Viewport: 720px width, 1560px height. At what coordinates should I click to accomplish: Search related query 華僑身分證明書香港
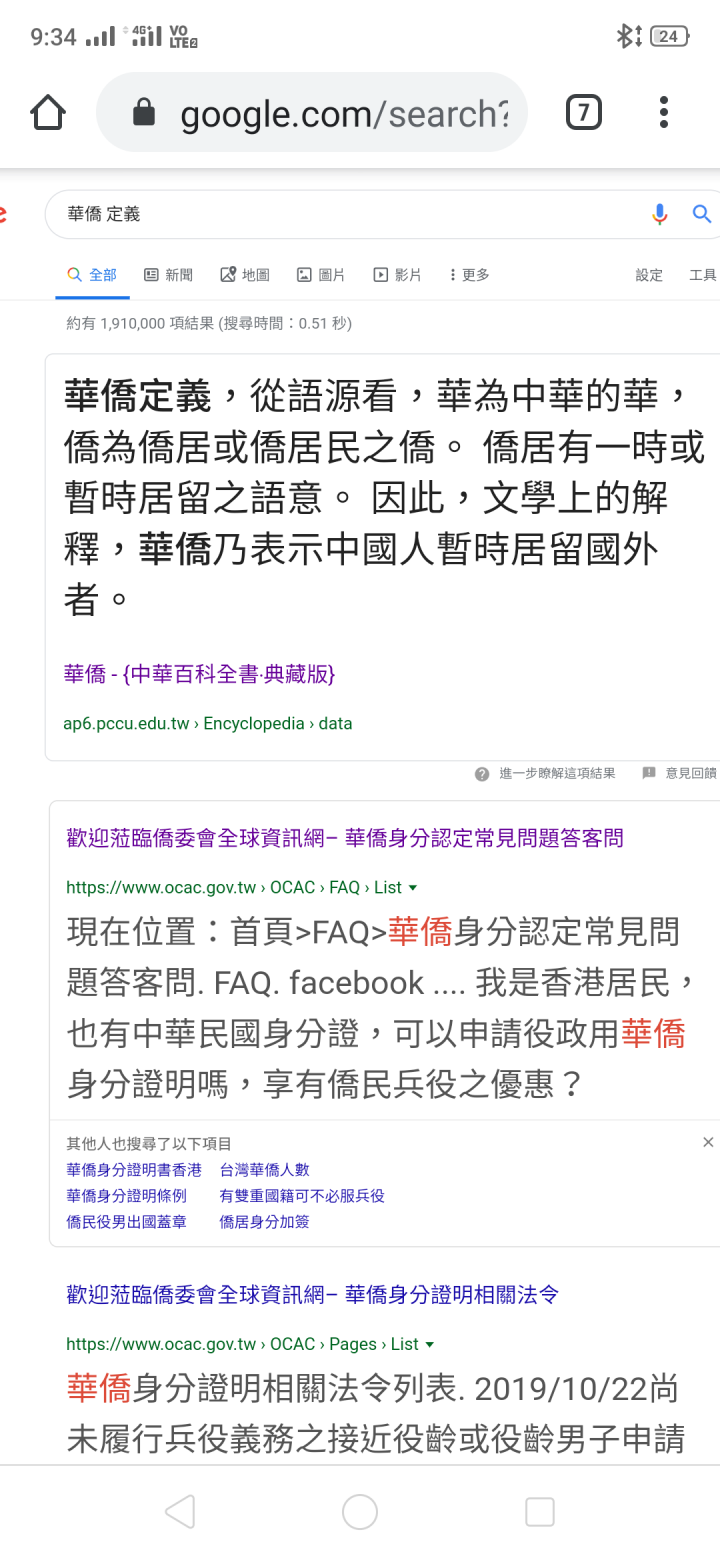point(134,1170)
